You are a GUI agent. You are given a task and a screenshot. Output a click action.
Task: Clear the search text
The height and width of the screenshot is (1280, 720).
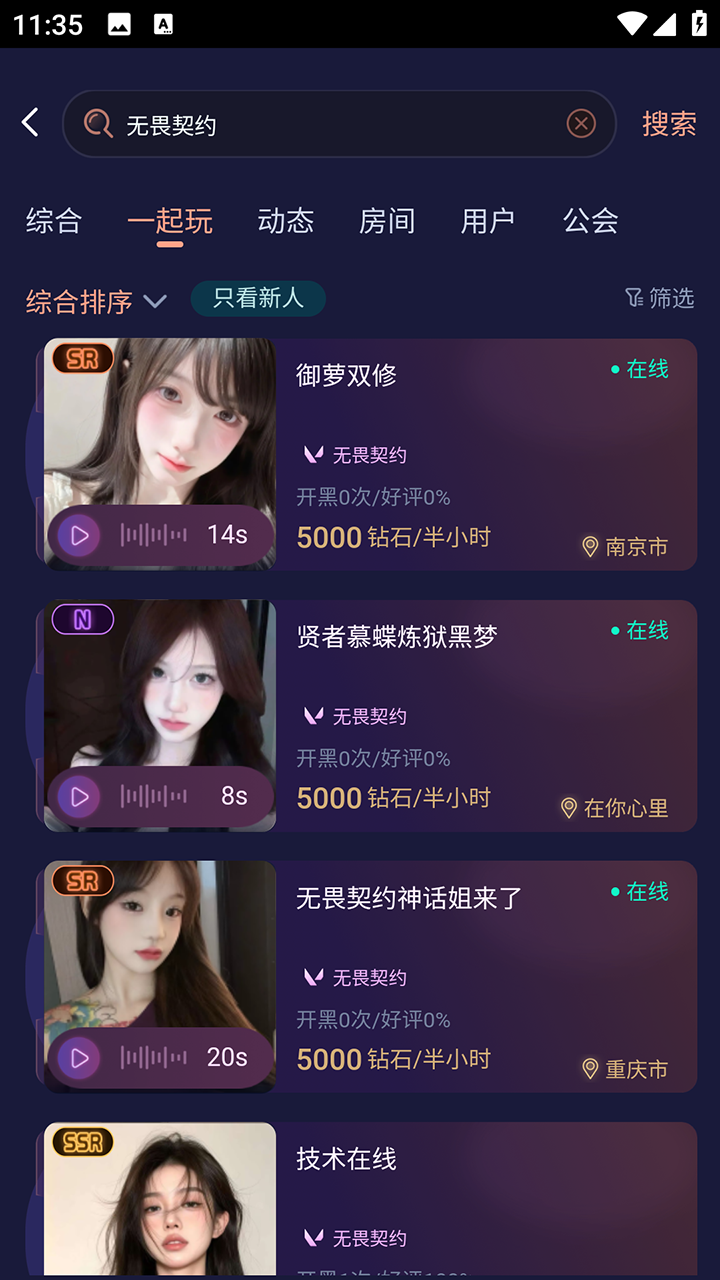click(581, 123)
